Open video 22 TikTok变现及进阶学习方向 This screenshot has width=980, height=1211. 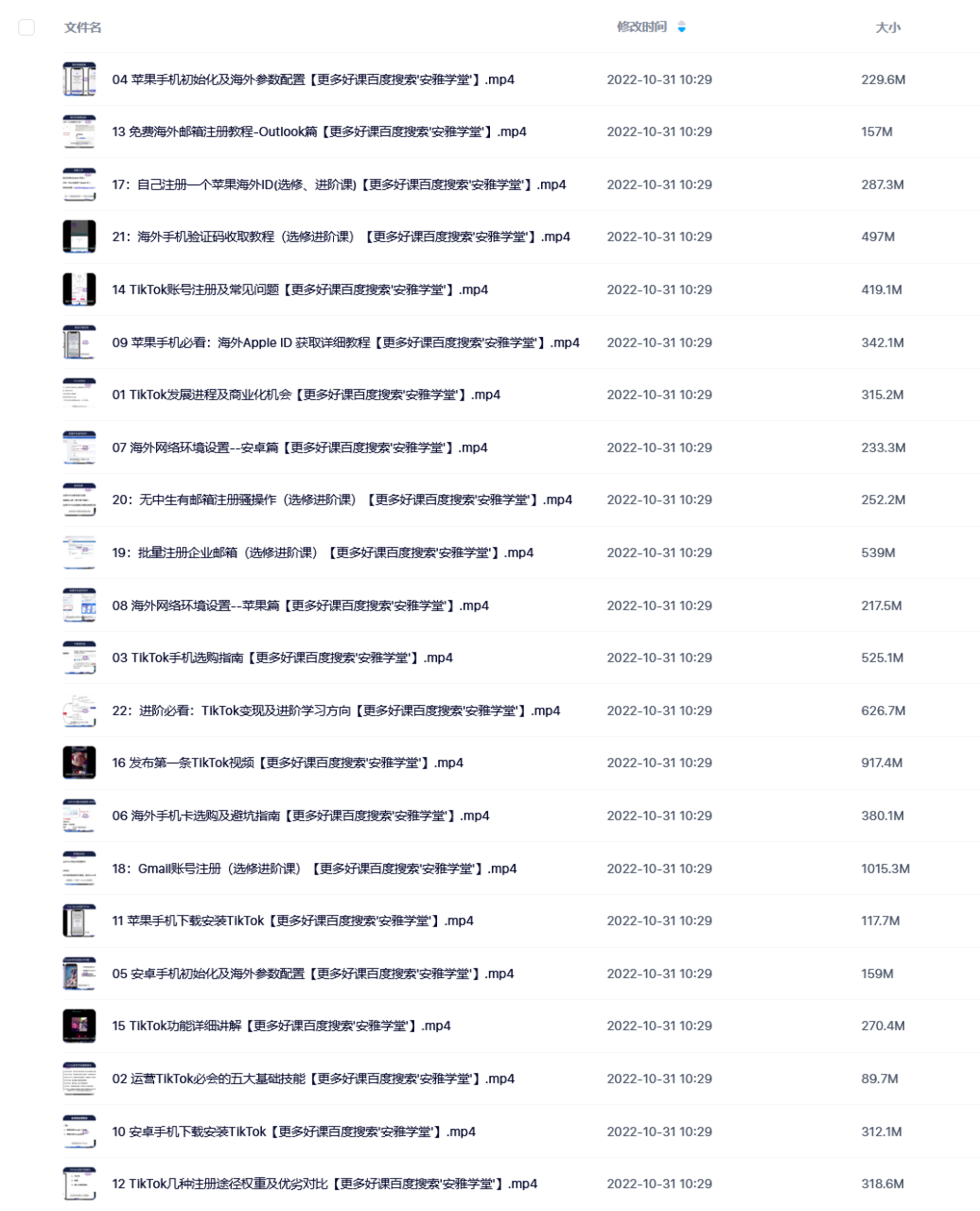pyautogui.click(x=336, y=711)
